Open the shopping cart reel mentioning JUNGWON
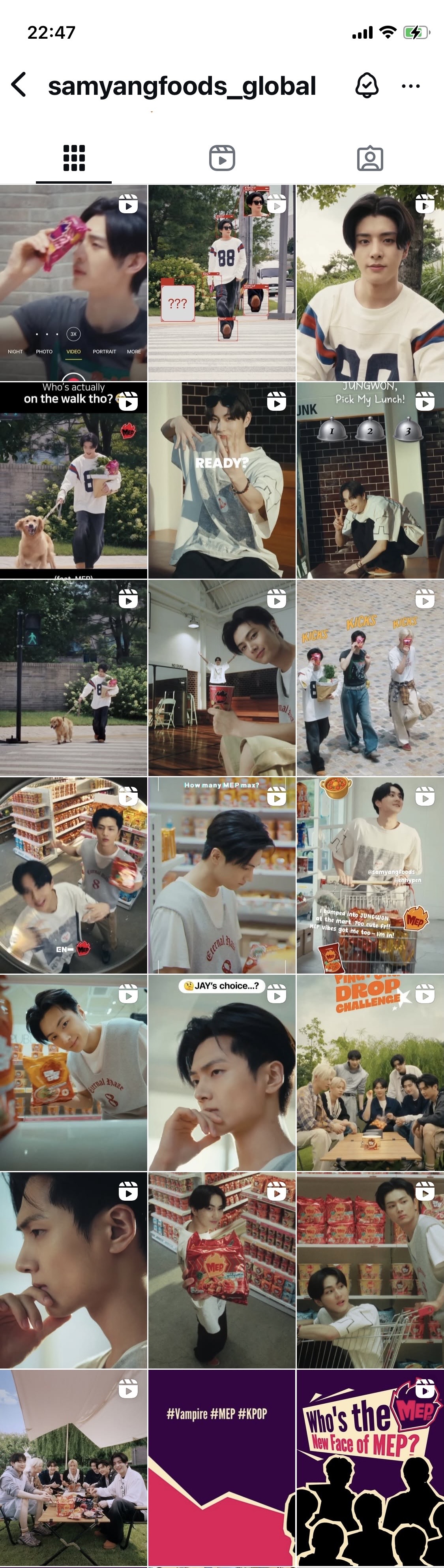 coord(370,875)
